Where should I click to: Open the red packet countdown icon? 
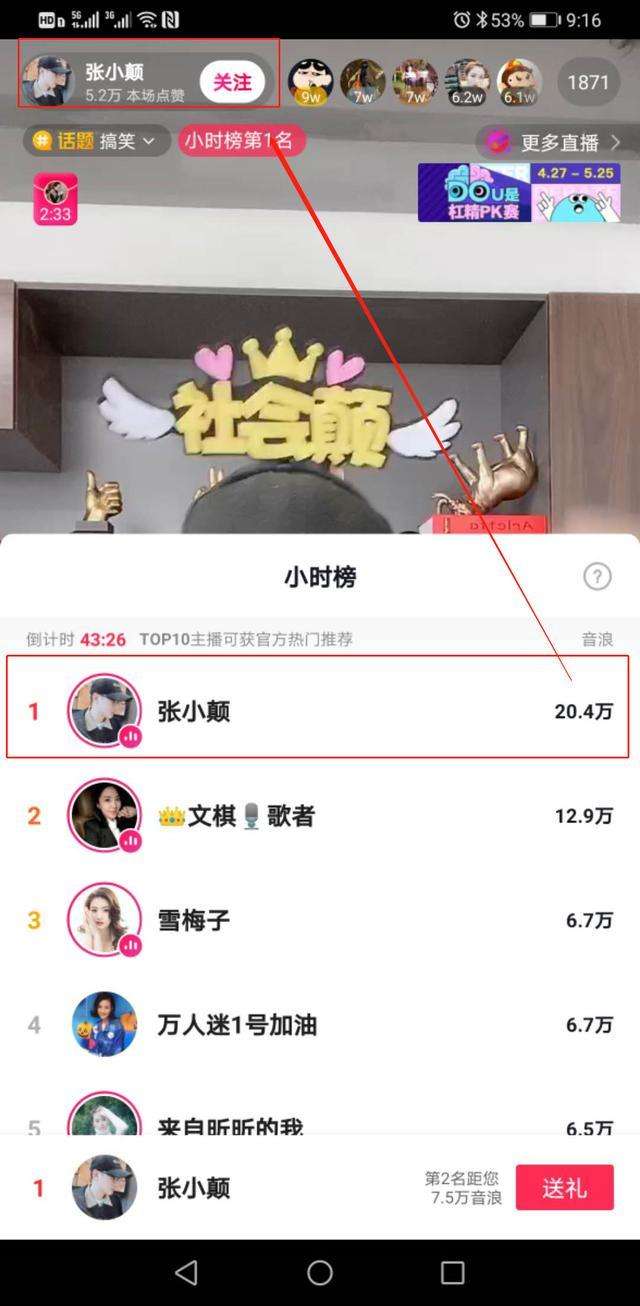point(55,199)
